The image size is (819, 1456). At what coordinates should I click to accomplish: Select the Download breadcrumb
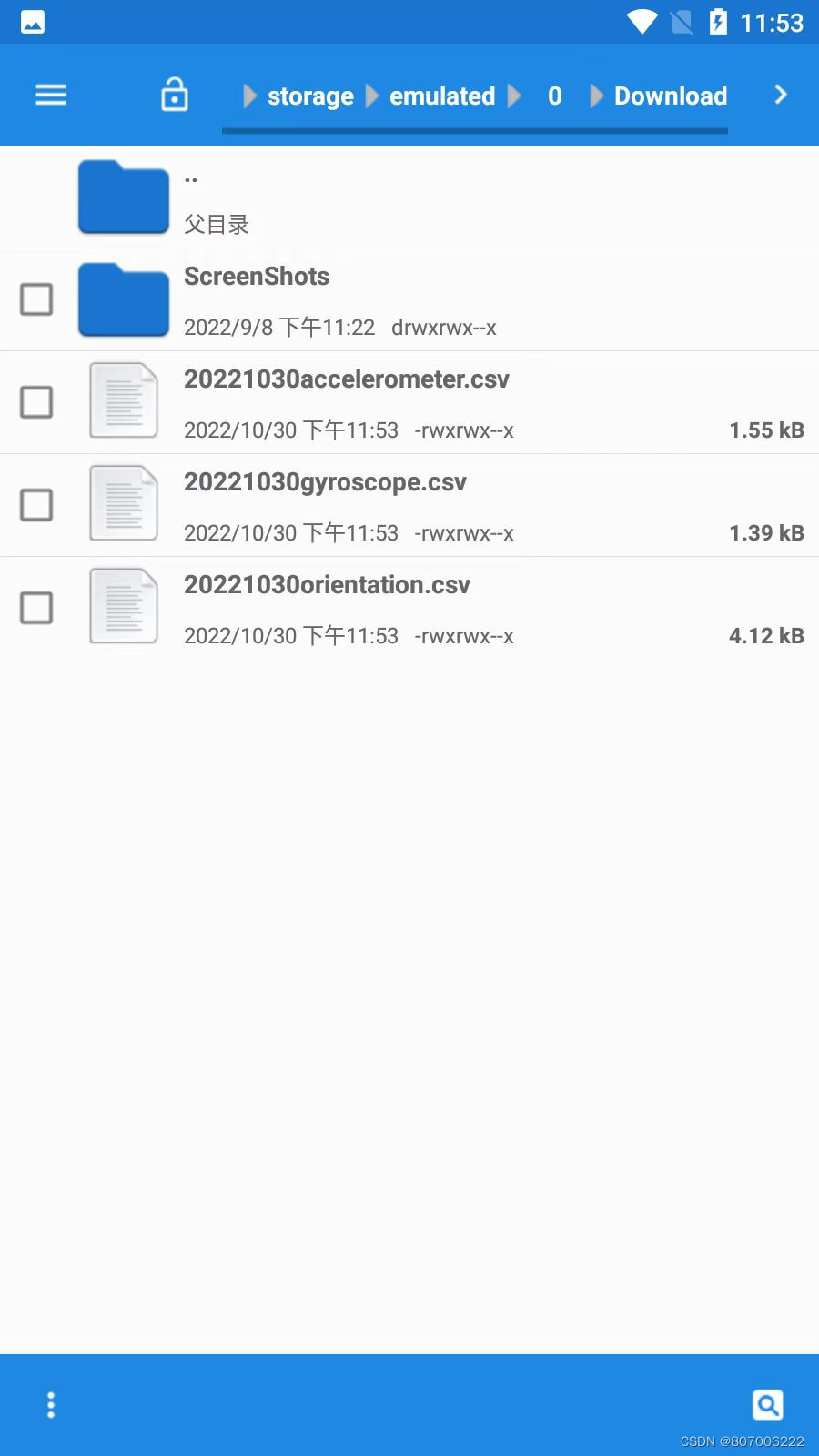pos(671,96)
